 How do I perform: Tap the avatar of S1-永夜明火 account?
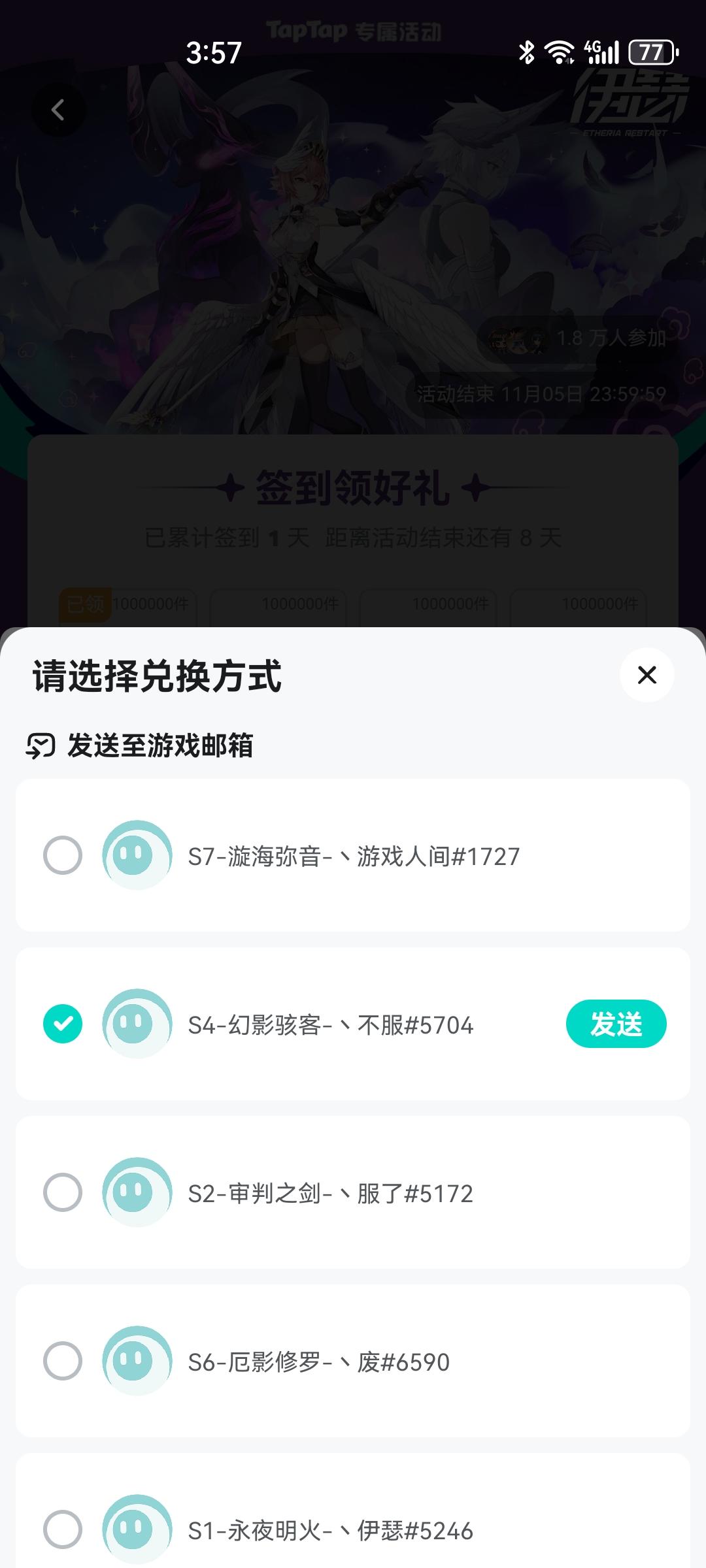click(136, 1527)
